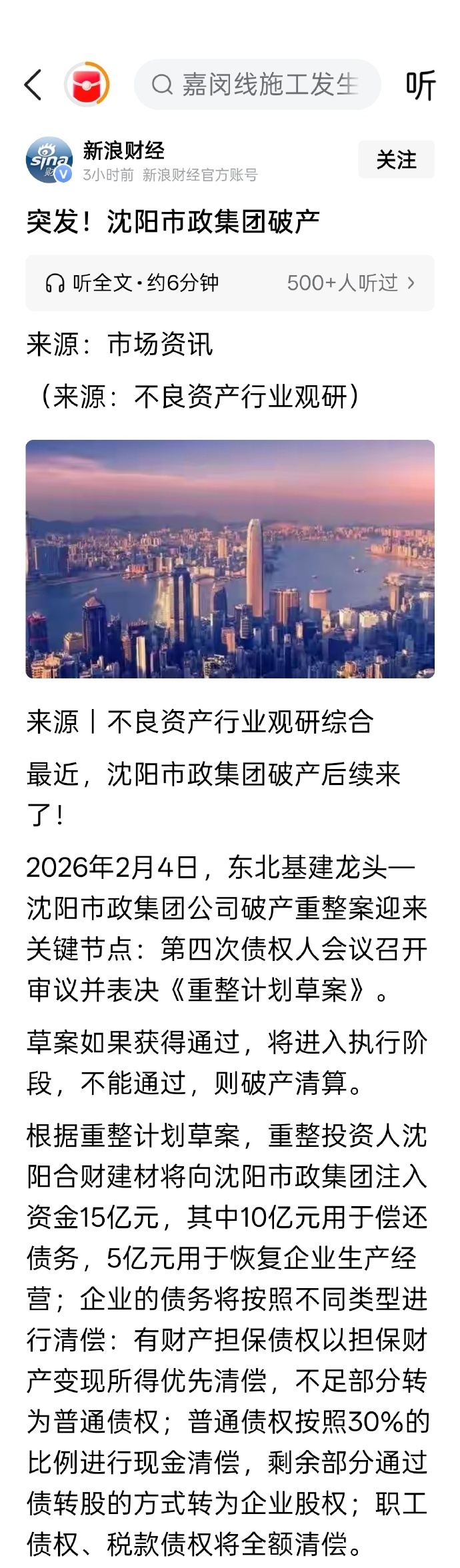Tap the 听 listen button
Viewport: 460px width, 1568px height.
point(420,85)
